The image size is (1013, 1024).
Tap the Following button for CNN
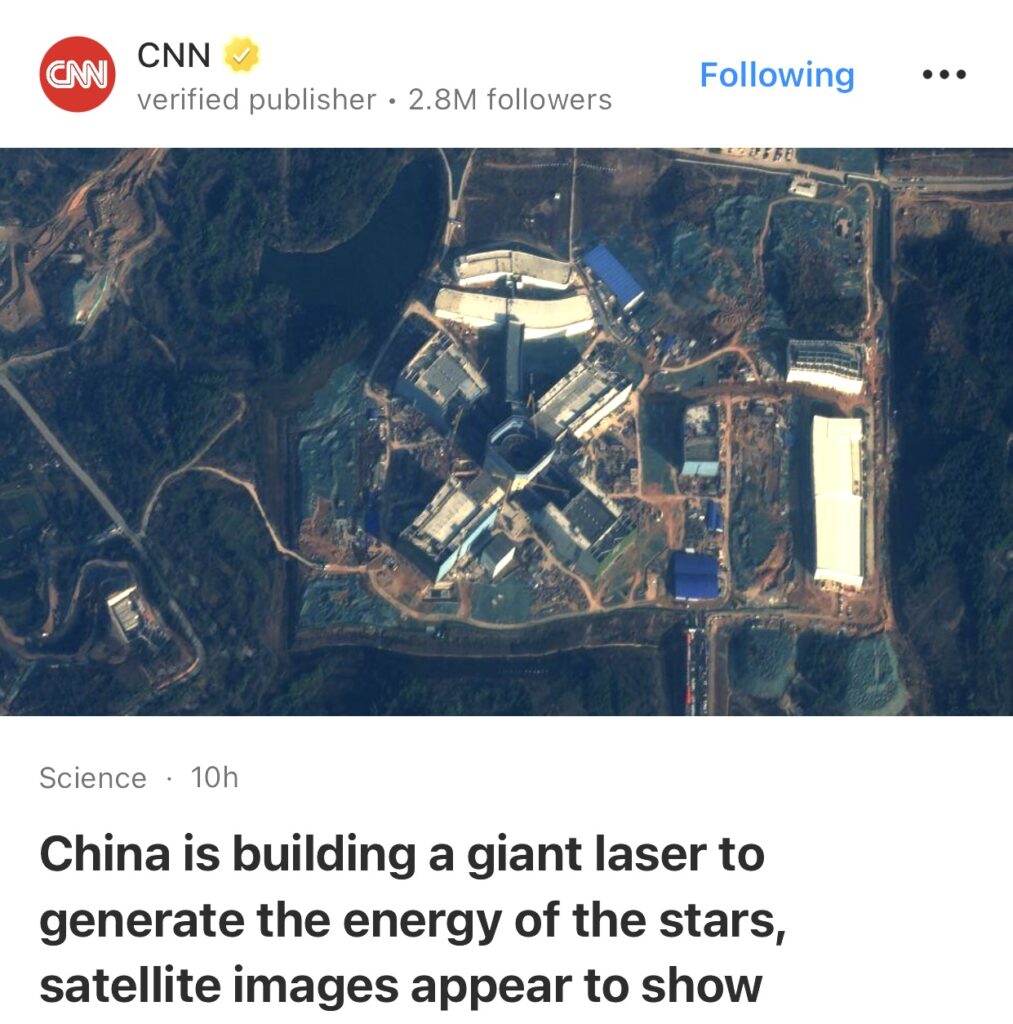coord(776,75)
